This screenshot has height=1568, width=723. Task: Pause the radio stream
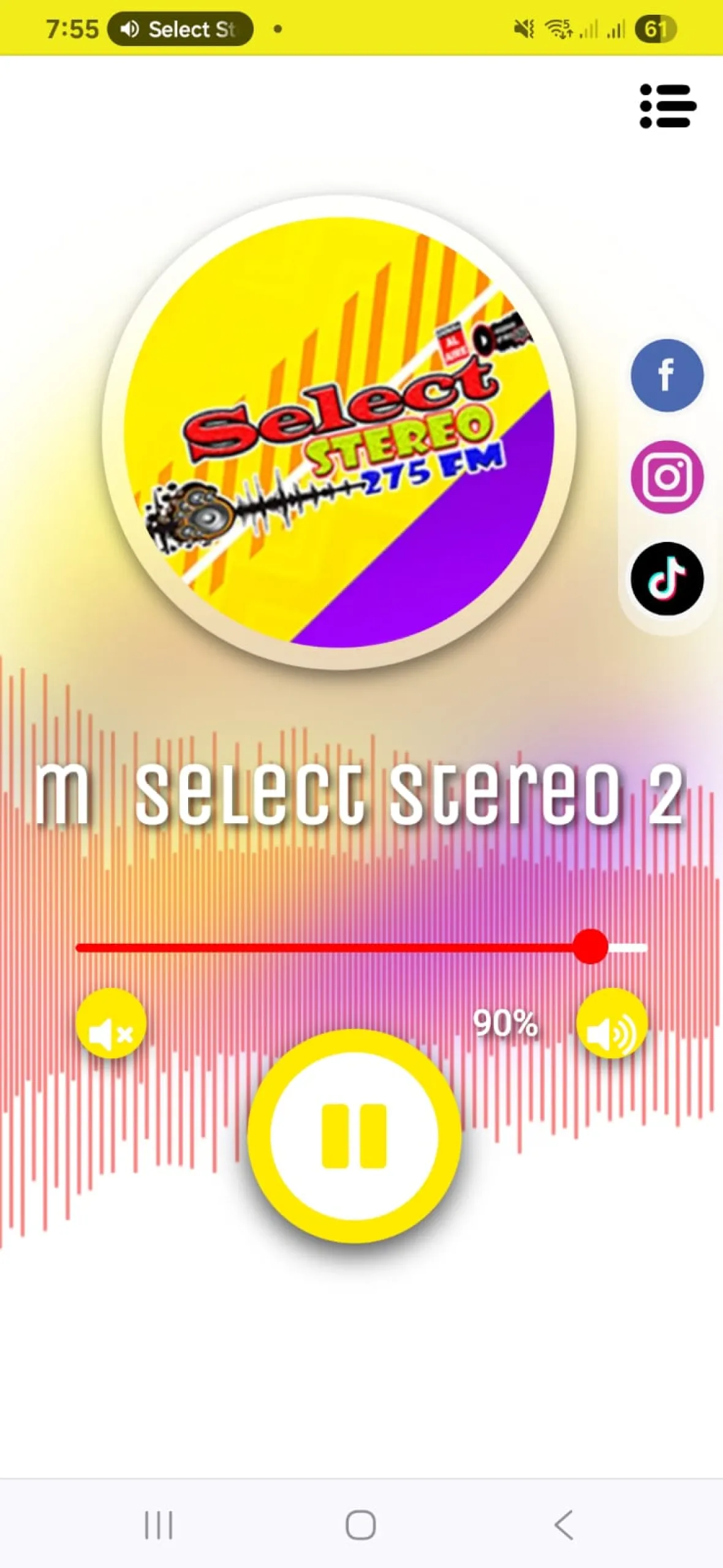point(354,1136)
